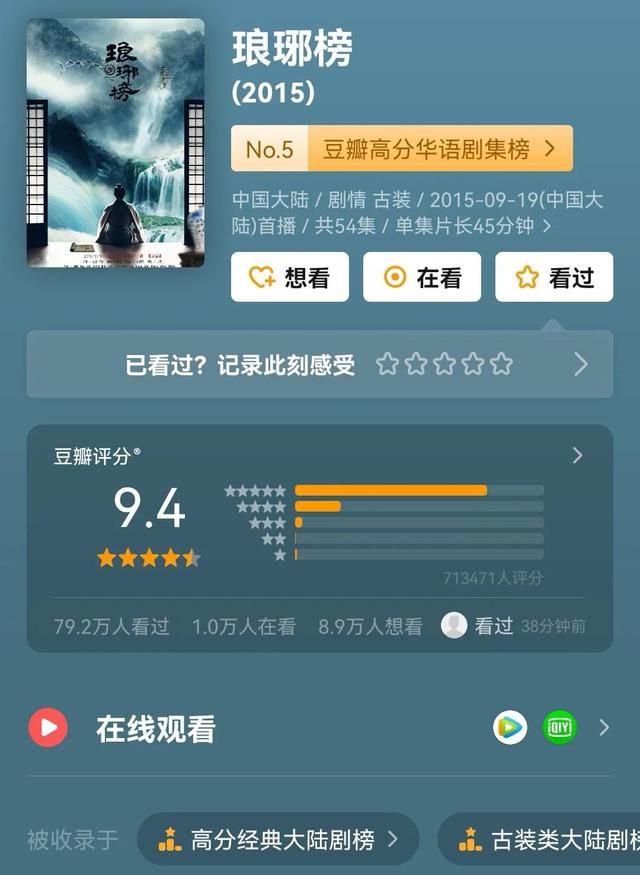
Task: Rate five stars in 记录此刻感受
Action: pyautogui.click(x=502, y=364)
